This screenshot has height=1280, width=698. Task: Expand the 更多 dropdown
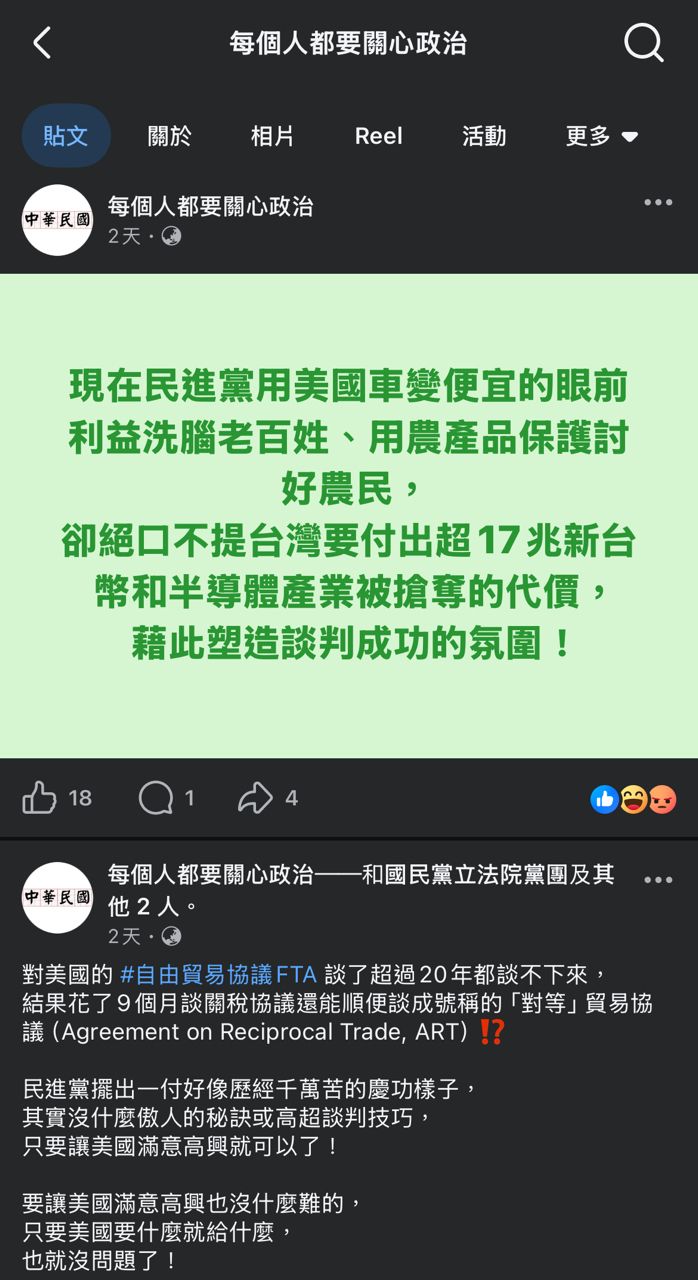point(601,136)
